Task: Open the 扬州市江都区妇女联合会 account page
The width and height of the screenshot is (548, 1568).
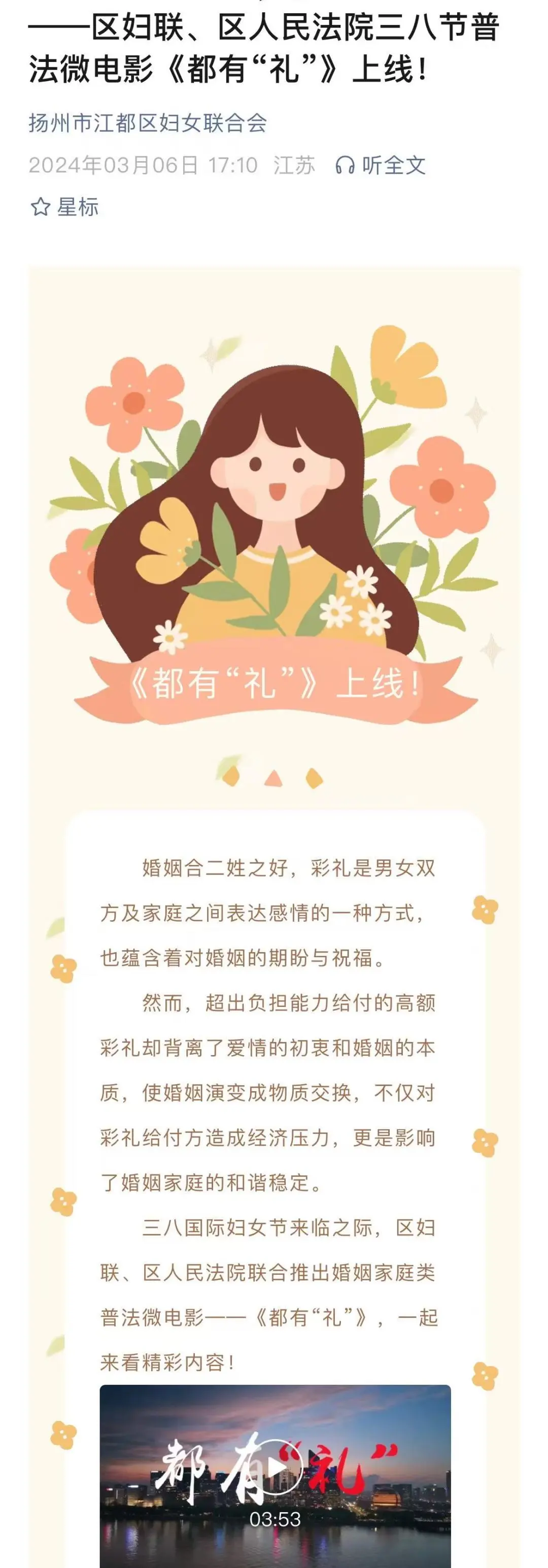Action: (147, 123)
